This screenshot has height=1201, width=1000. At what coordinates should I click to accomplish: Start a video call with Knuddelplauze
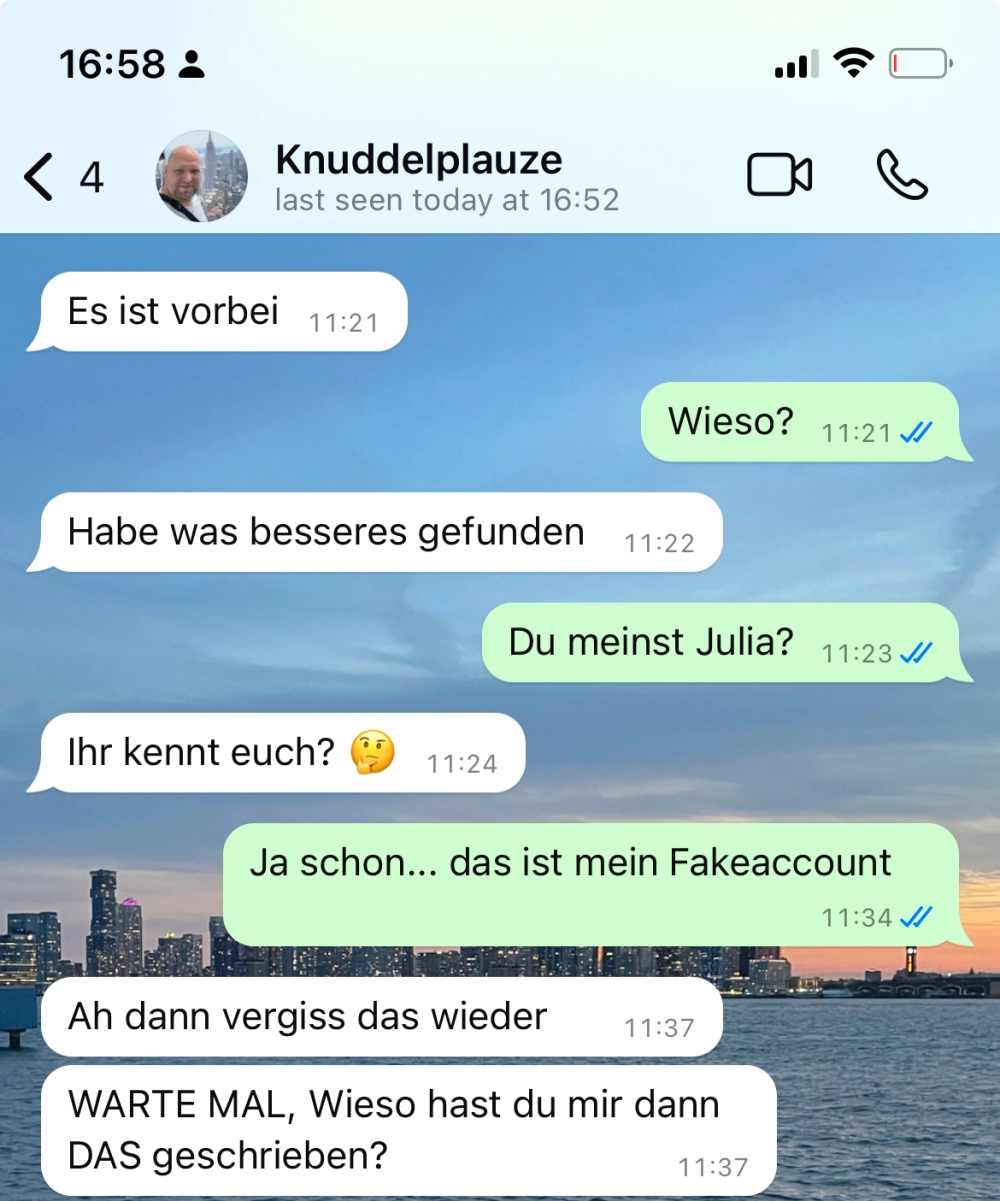pyautogui.click(x=779, y=176)
